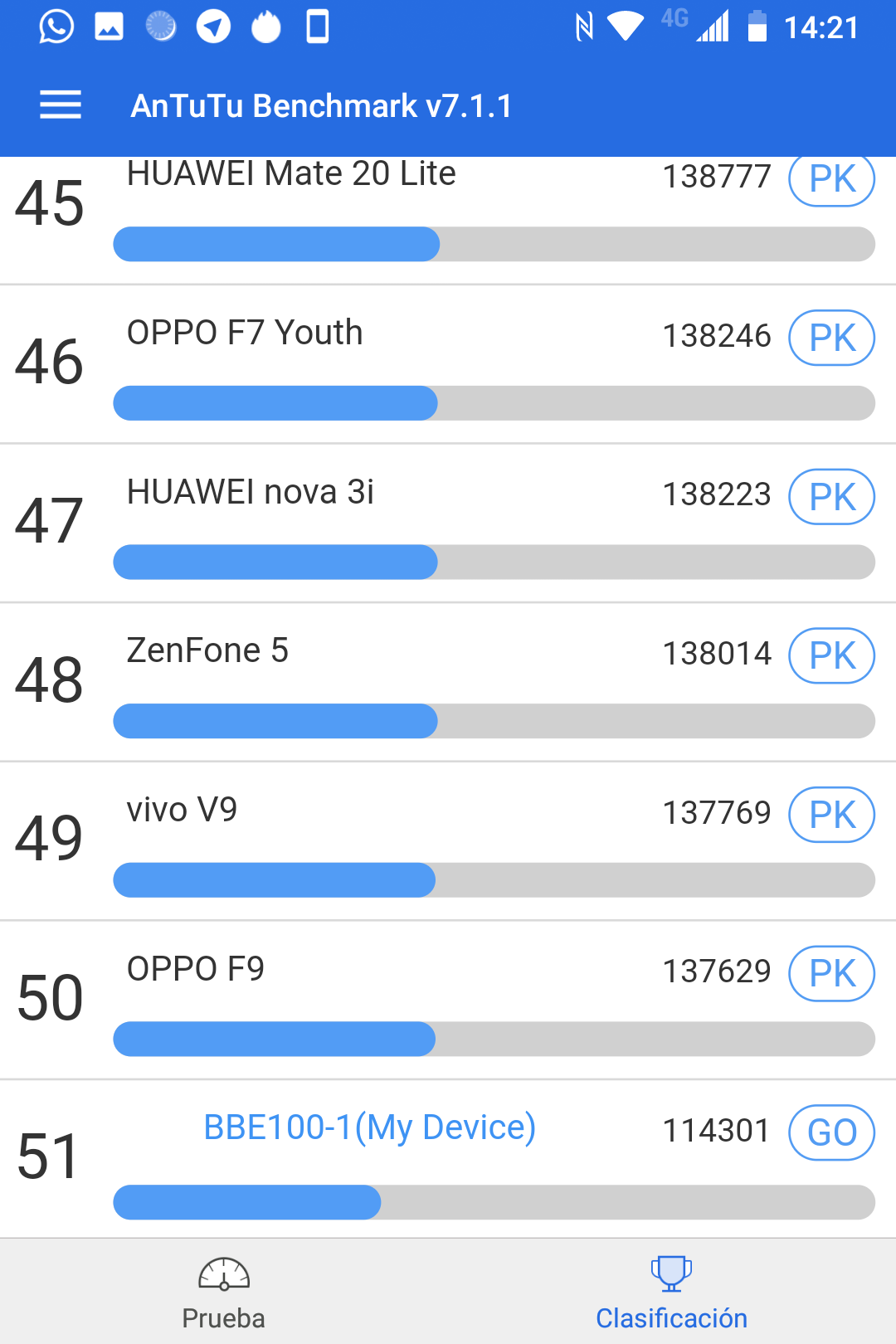Compare with OPPO F7 Youth via PK
This screenshot has height=1344, width=896.
click(x=831, y=338)
